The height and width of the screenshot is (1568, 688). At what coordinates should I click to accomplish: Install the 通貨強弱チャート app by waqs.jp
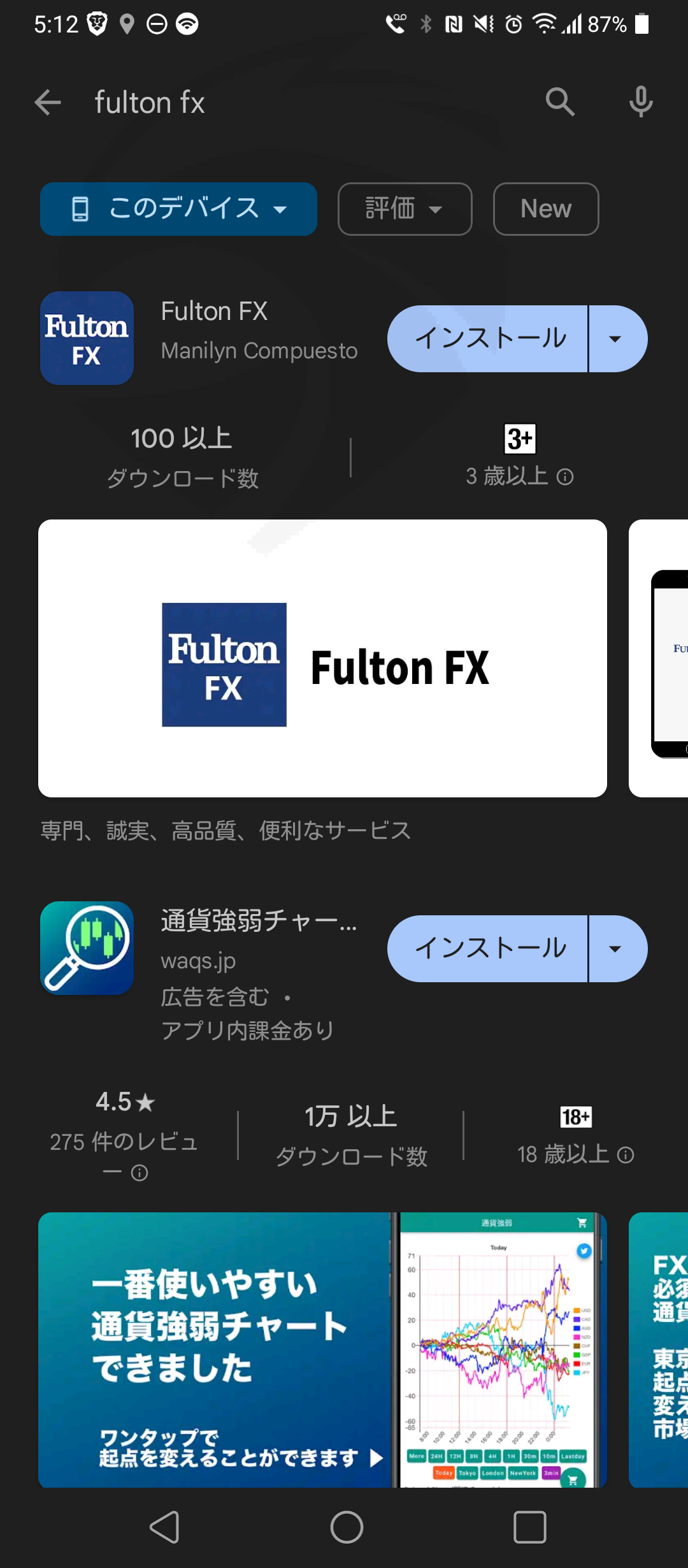487,948
